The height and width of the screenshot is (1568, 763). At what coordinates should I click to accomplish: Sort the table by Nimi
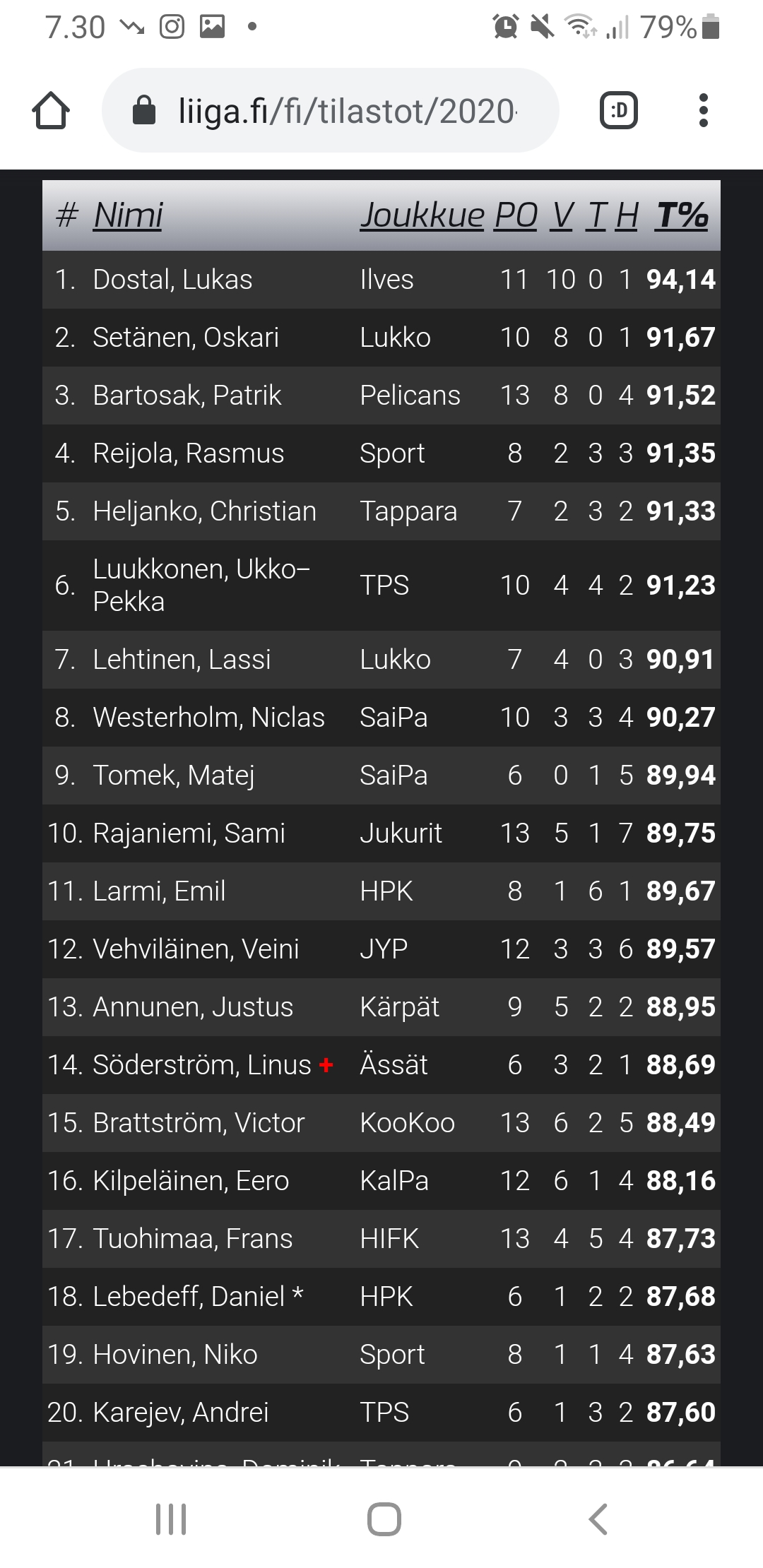pos(129,215)
